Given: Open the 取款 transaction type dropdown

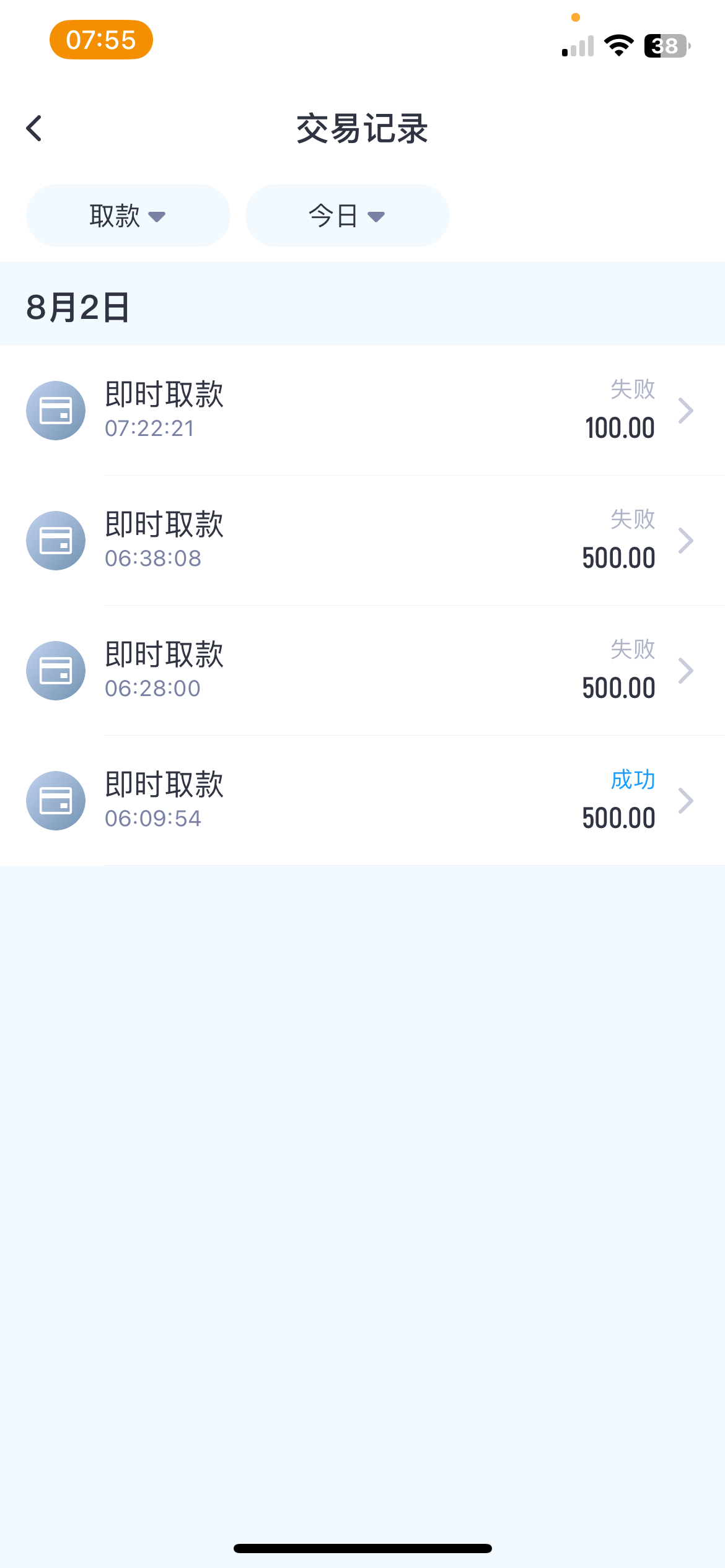Looking at the screenshot, I should point(128,216).
